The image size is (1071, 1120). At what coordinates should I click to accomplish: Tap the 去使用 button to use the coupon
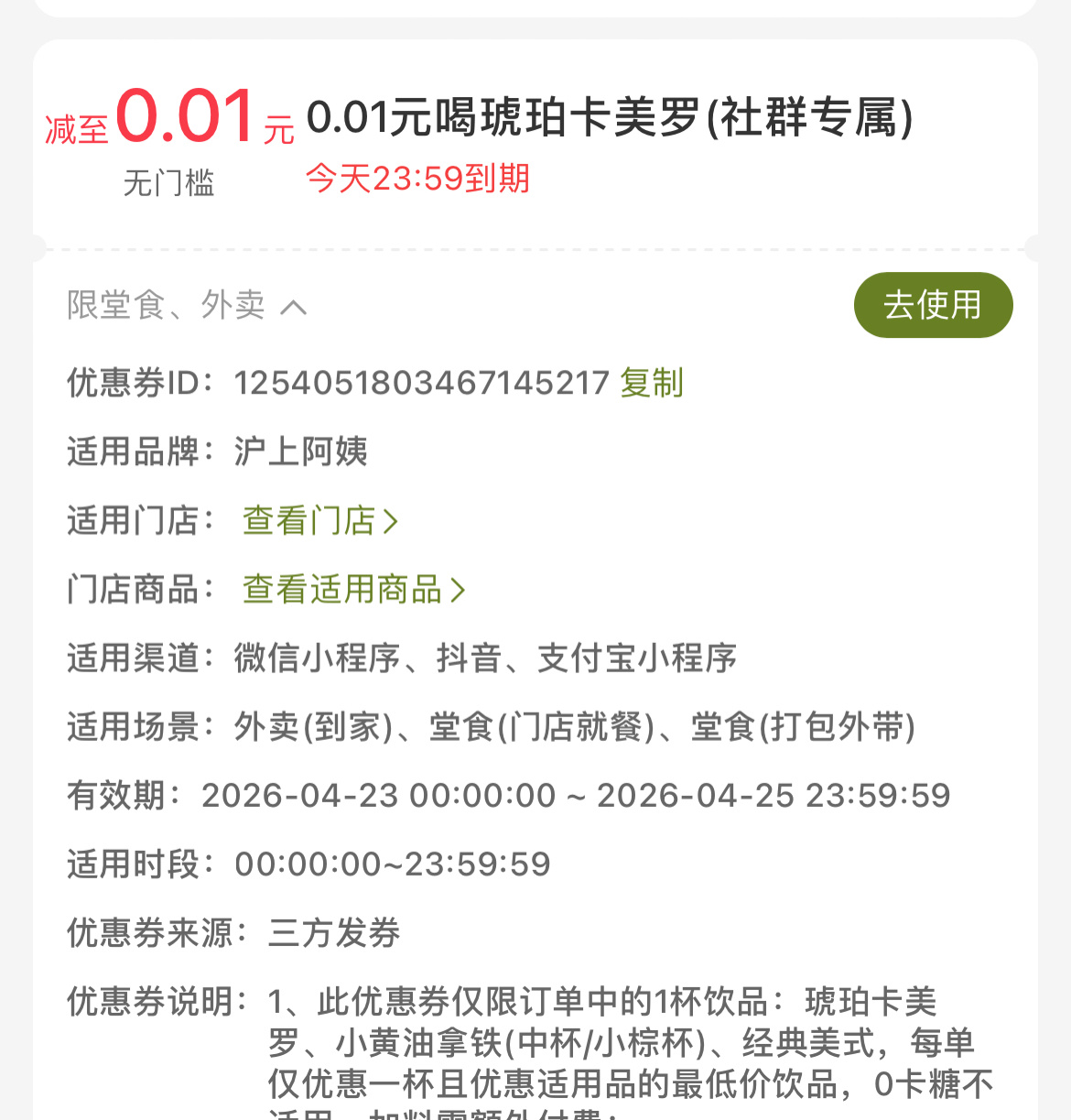(933, 305)
